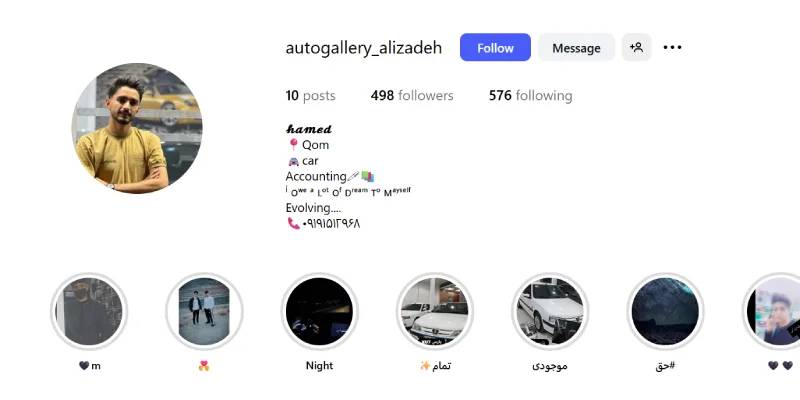Open the highlight with two men photo
The height and width of the screenshot is (400, 800).
(204, 311)
